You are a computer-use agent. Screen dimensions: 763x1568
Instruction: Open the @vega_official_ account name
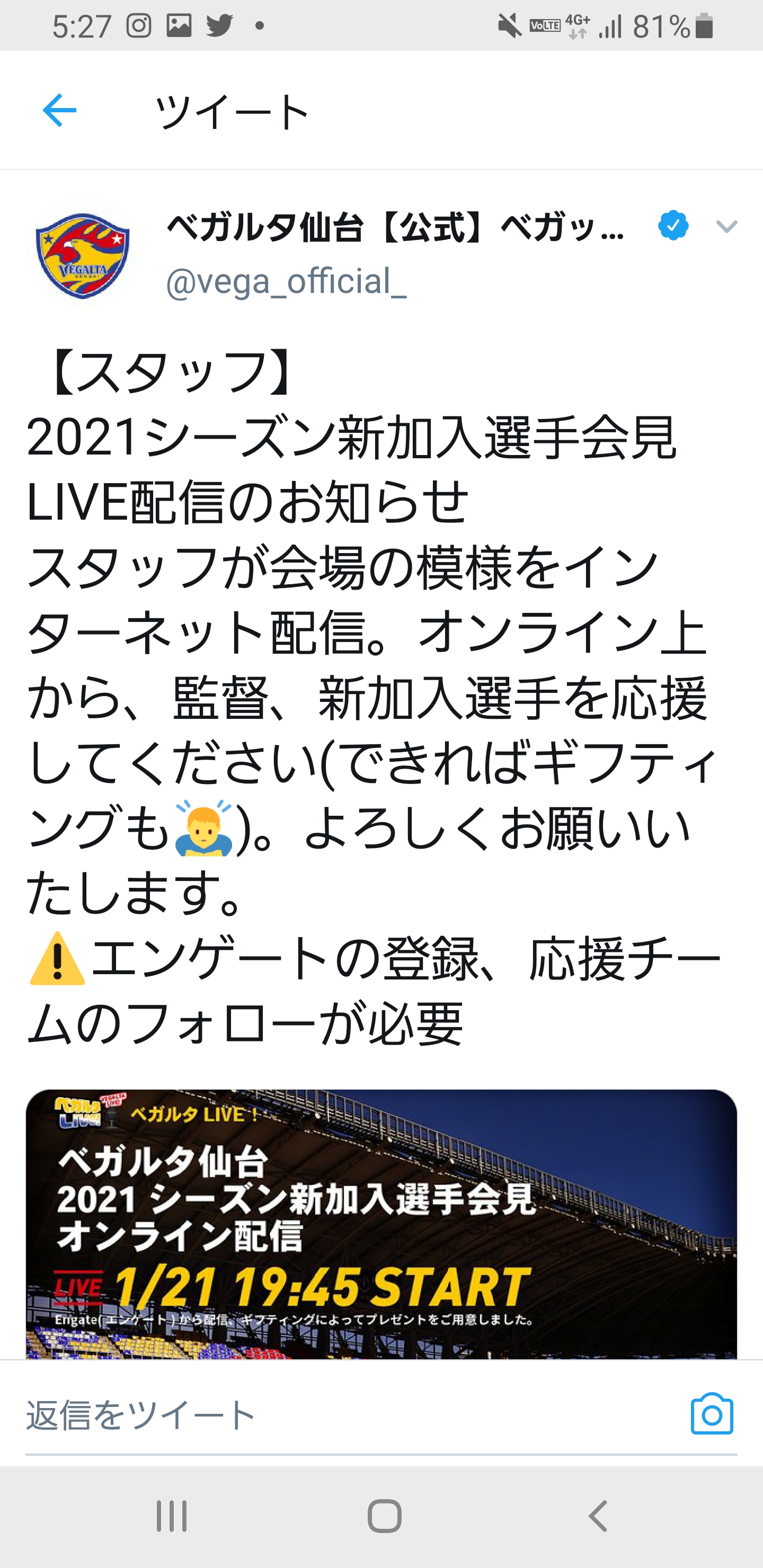396,227
